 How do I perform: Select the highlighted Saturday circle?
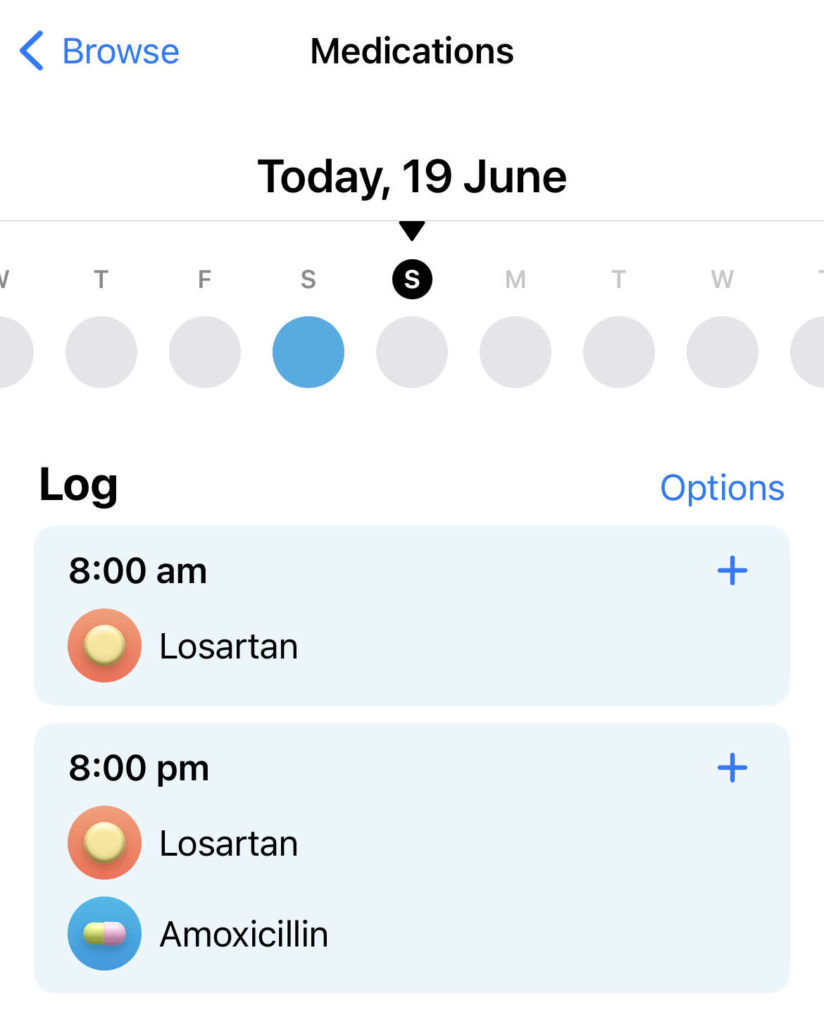point(308,351)
